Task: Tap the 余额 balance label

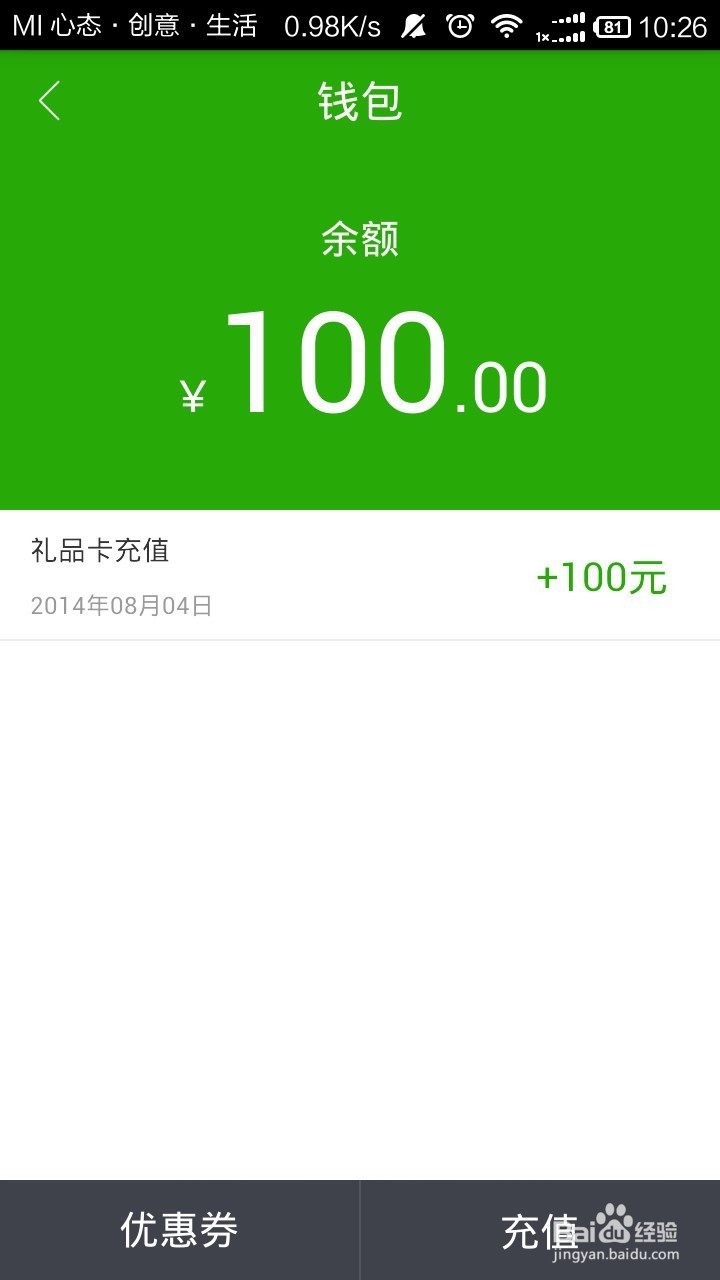Action: (360, 240)
